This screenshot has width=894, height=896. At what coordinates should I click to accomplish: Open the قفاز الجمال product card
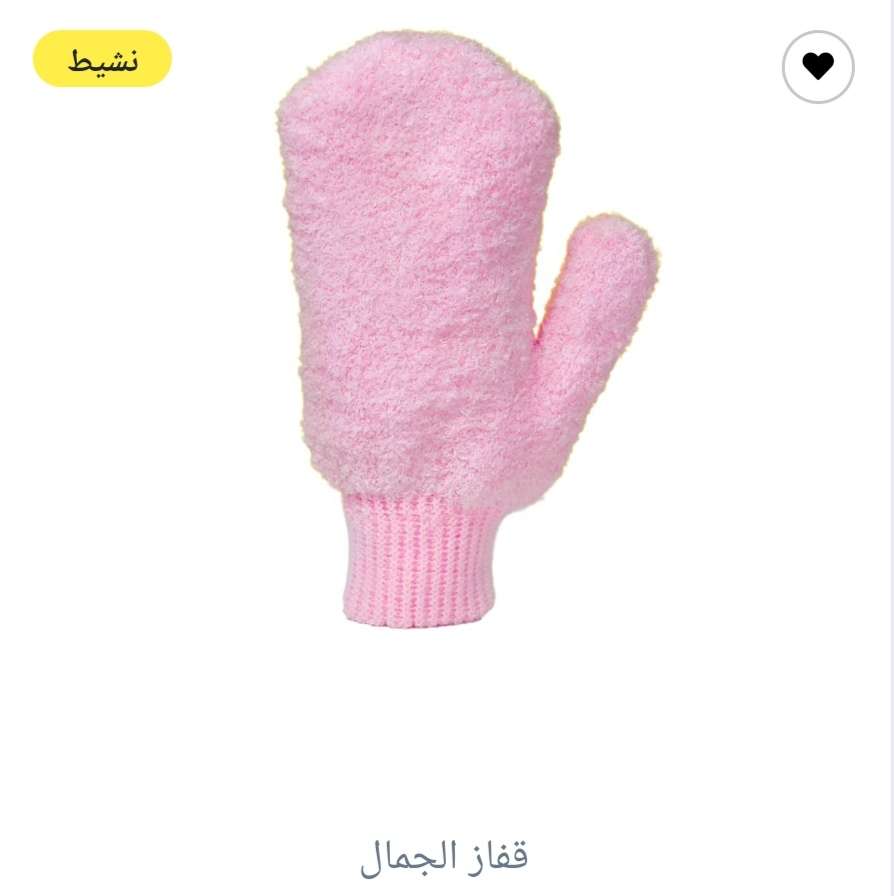[x=444, y=856]
